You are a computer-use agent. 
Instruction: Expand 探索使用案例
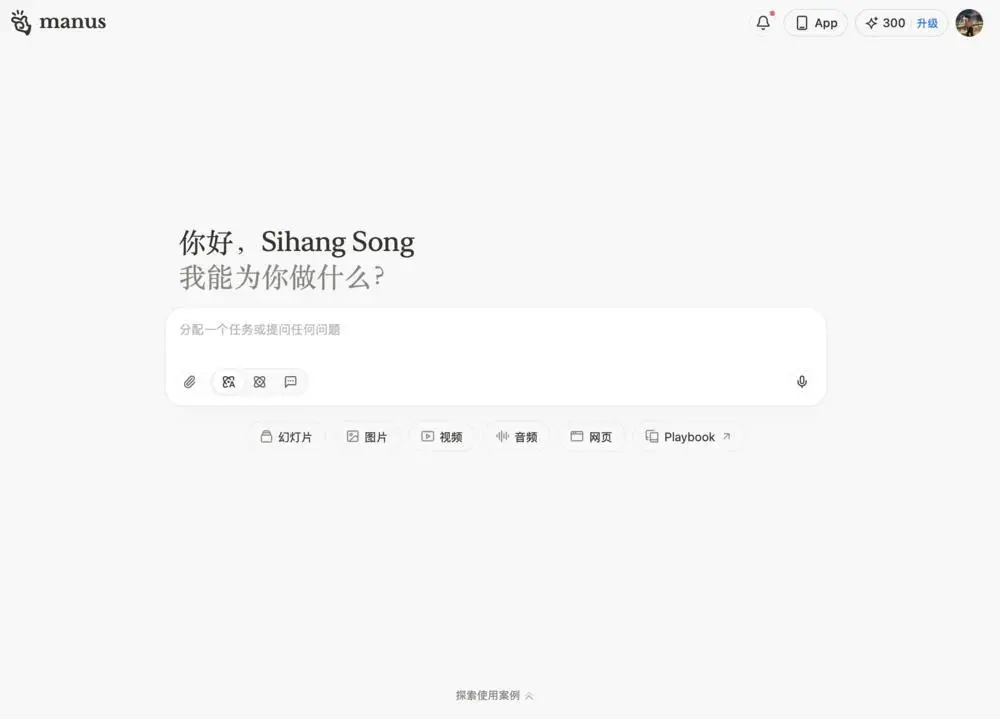tap(495, 696)
